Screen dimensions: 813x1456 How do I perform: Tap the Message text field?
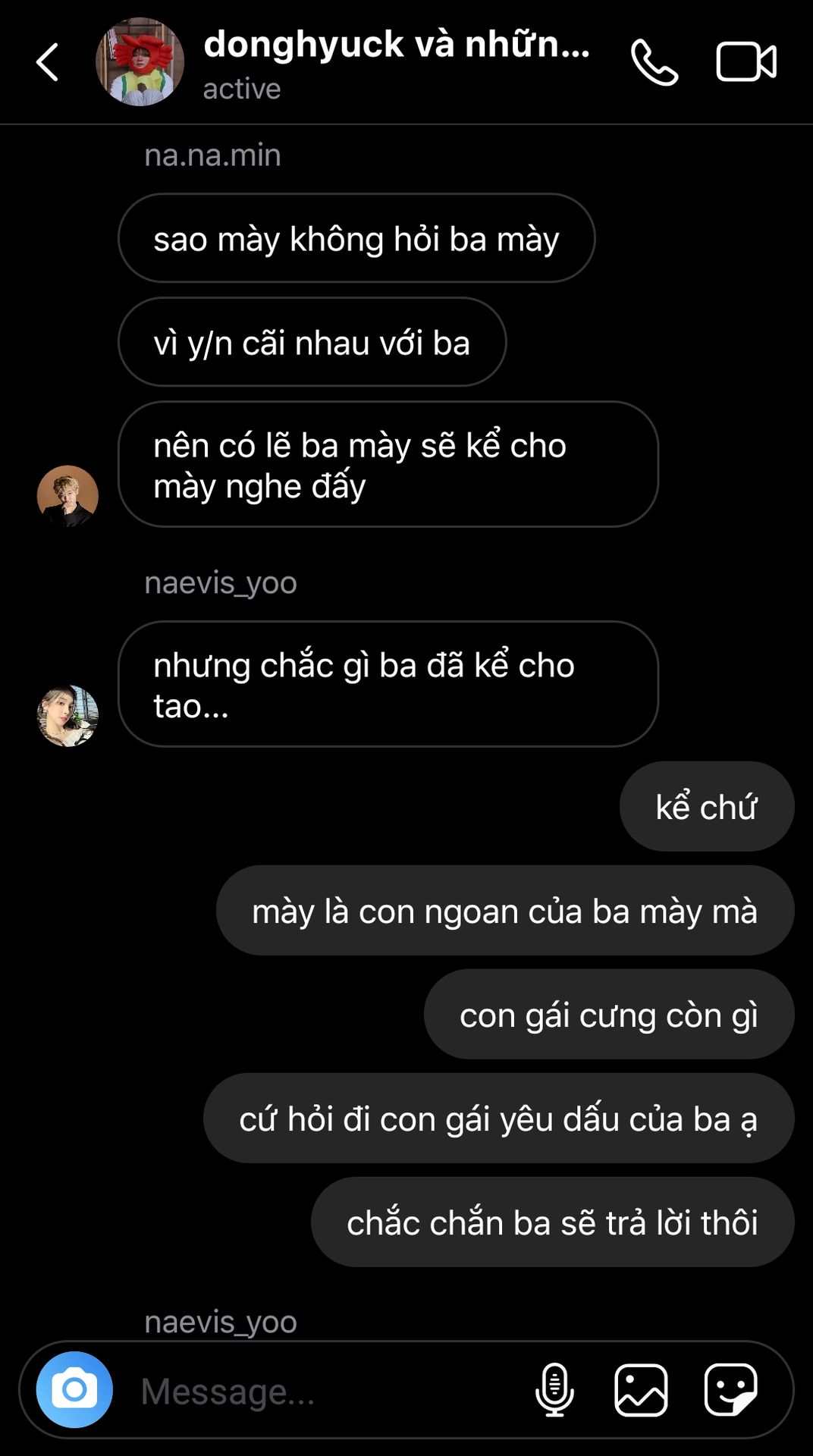319,1391
